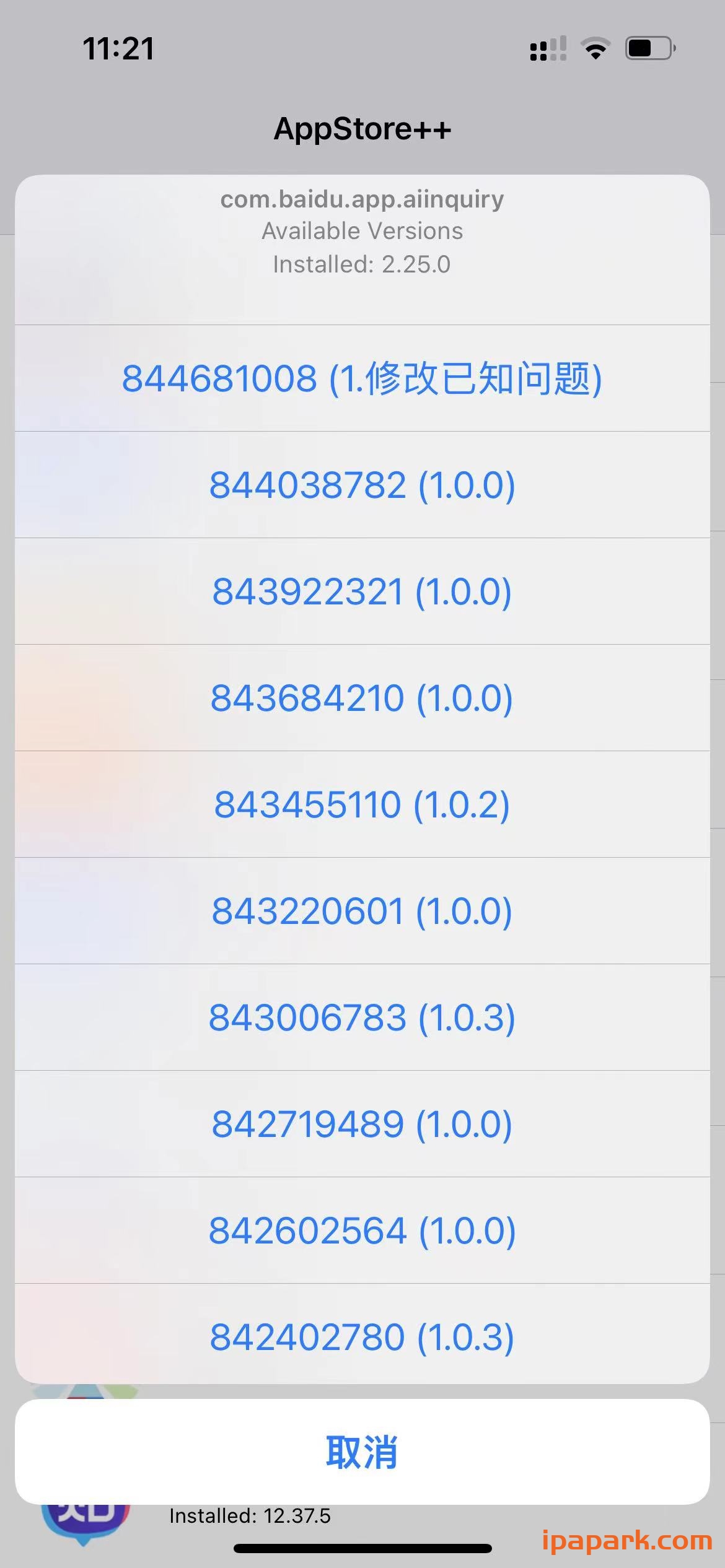Image resolution: width=725 pixels, height=1568 pixels.
Task: Choose version 843684210 (1.0.0)
Action: pos(362,699)
